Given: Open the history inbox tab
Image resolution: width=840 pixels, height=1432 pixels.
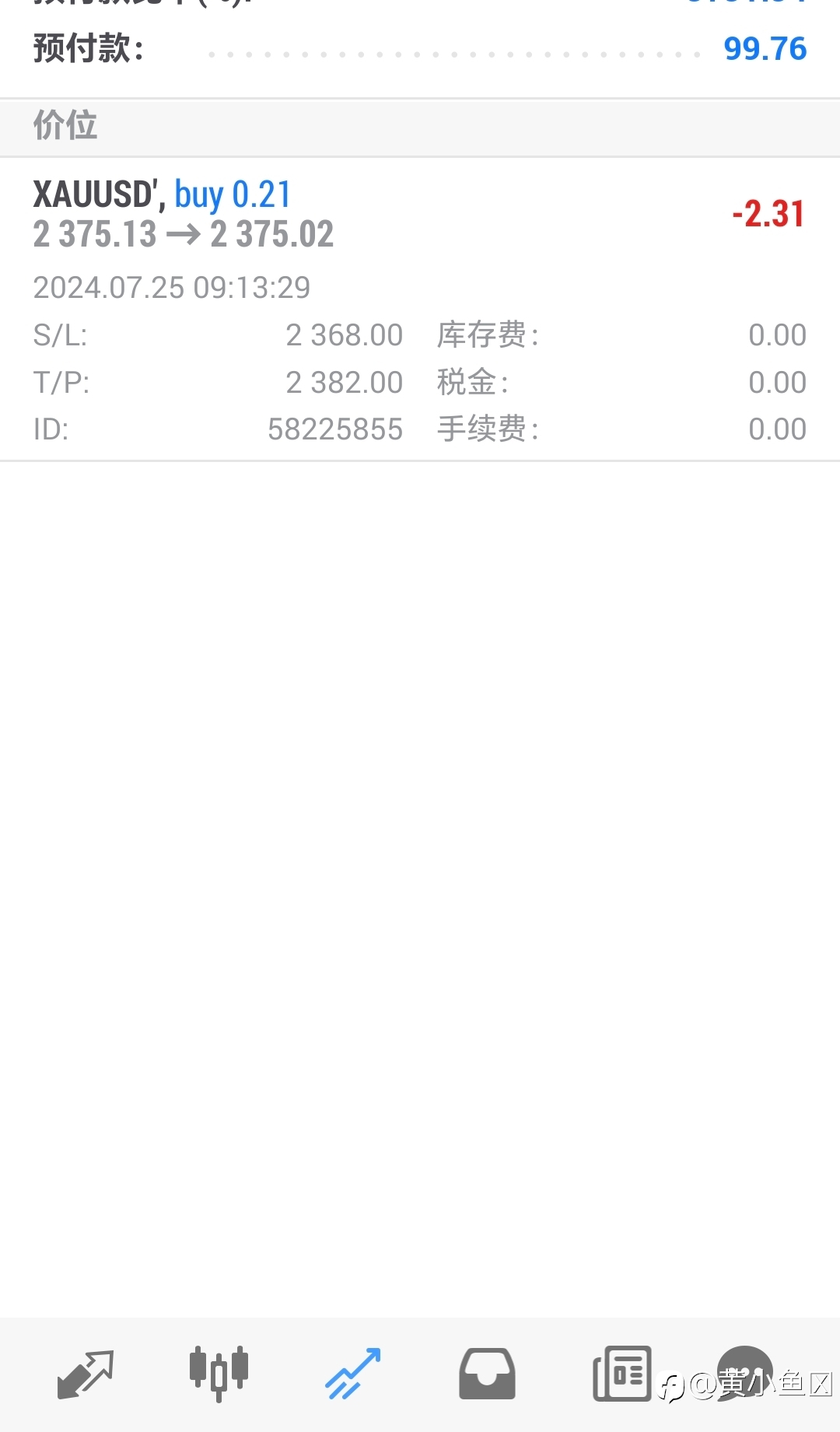Looking at the screenshot, I should point(487,1374).
